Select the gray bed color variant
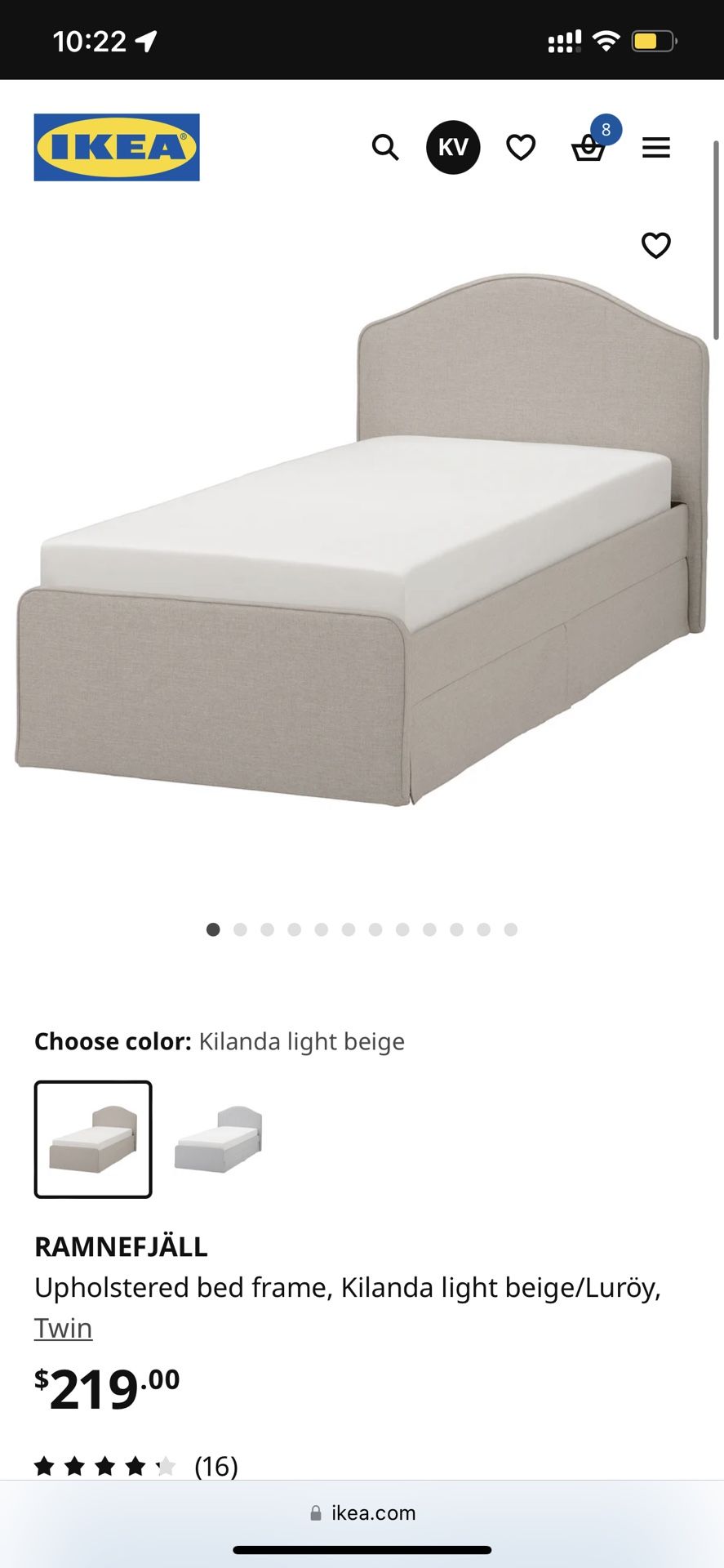724x1568 pixels. [x=217, y=1139]
